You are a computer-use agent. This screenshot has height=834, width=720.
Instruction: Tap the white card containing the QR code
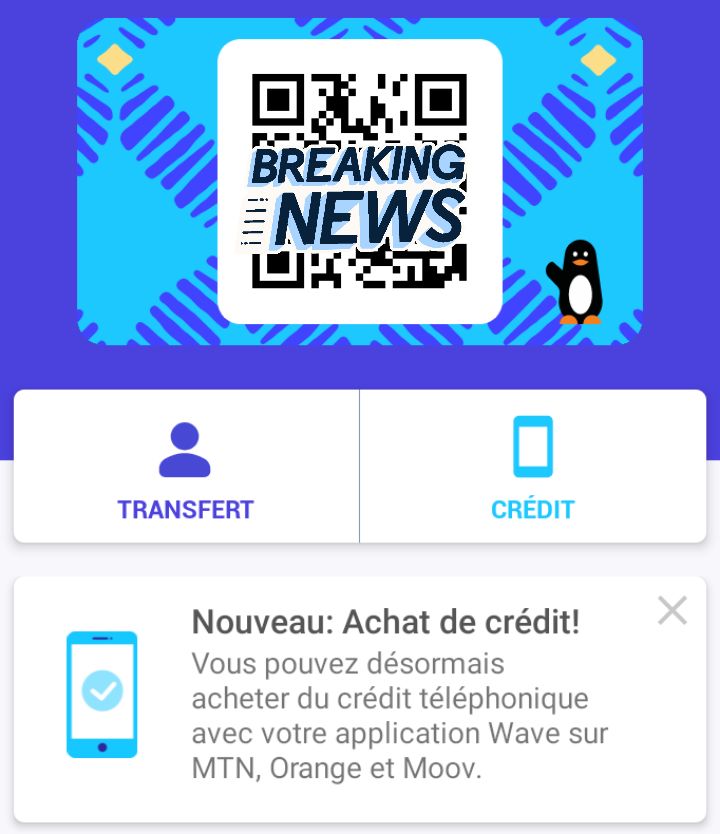pyautogui.click(x=360, y=180)
